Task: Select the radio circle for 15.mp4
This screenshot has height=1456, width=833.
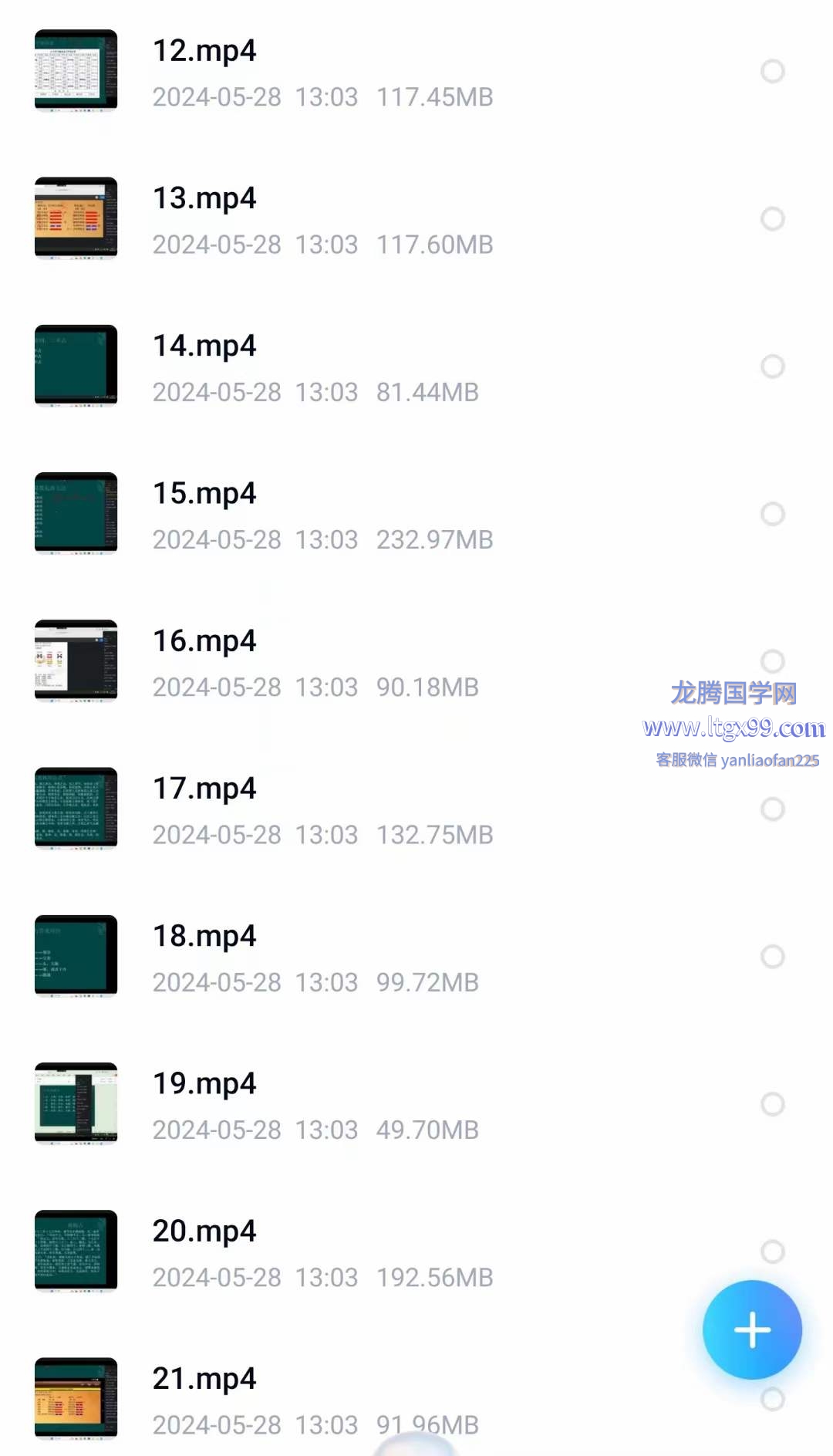Action: (x=772, y=514)
